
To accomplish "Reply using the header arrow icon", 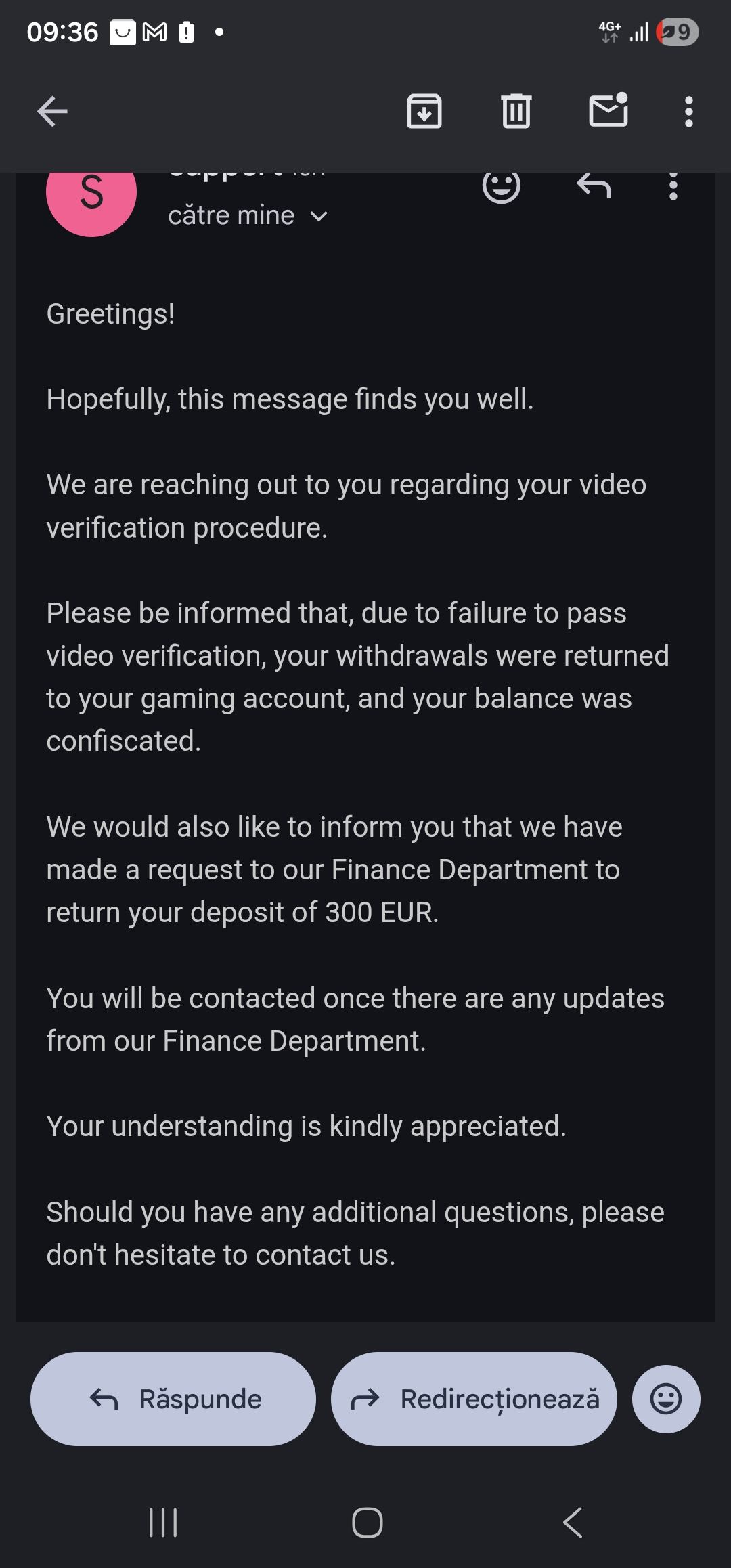I will point(594,186).
